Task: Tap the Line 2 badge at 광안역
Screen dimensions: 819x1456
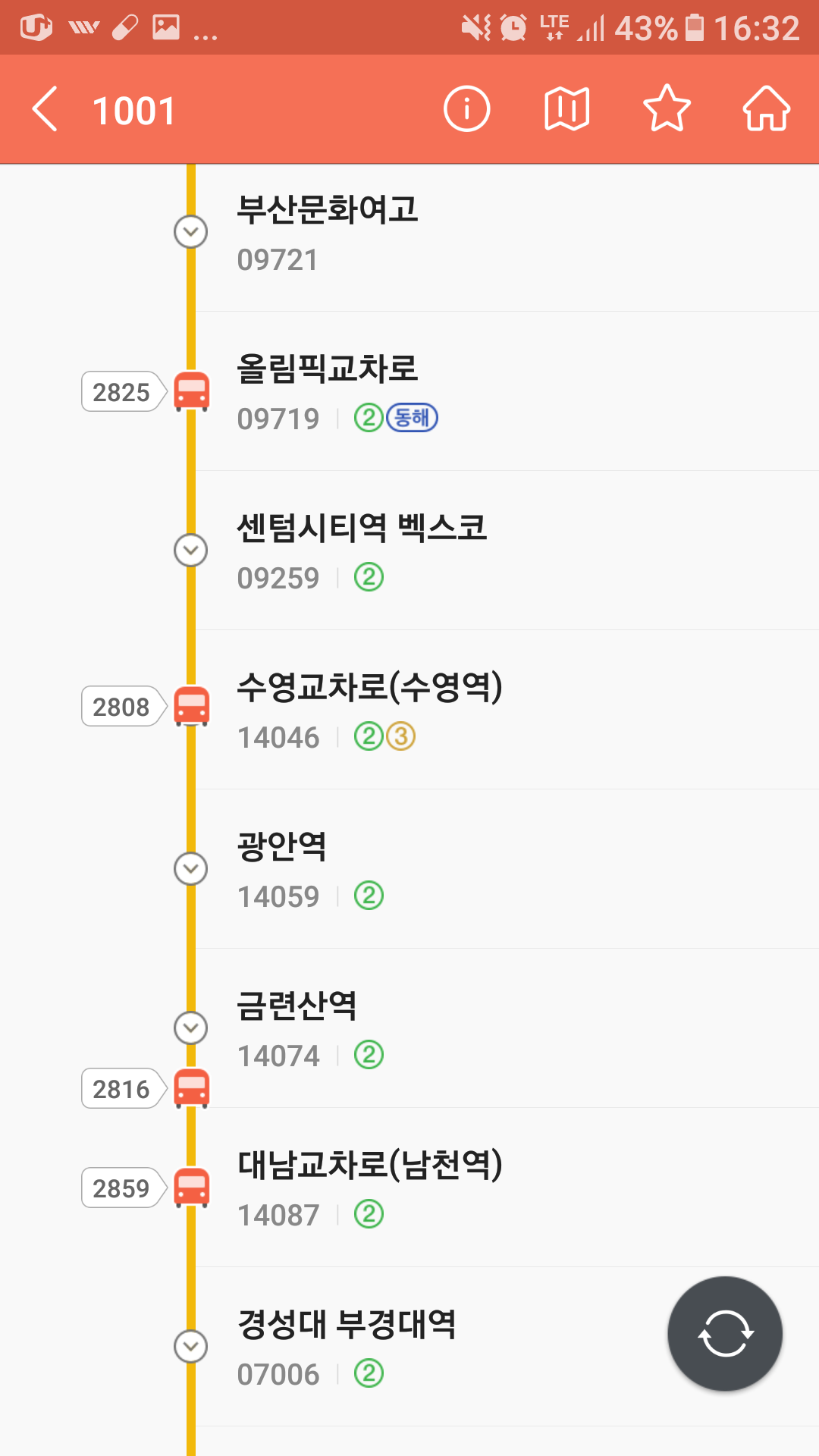Action: (369, 895)
